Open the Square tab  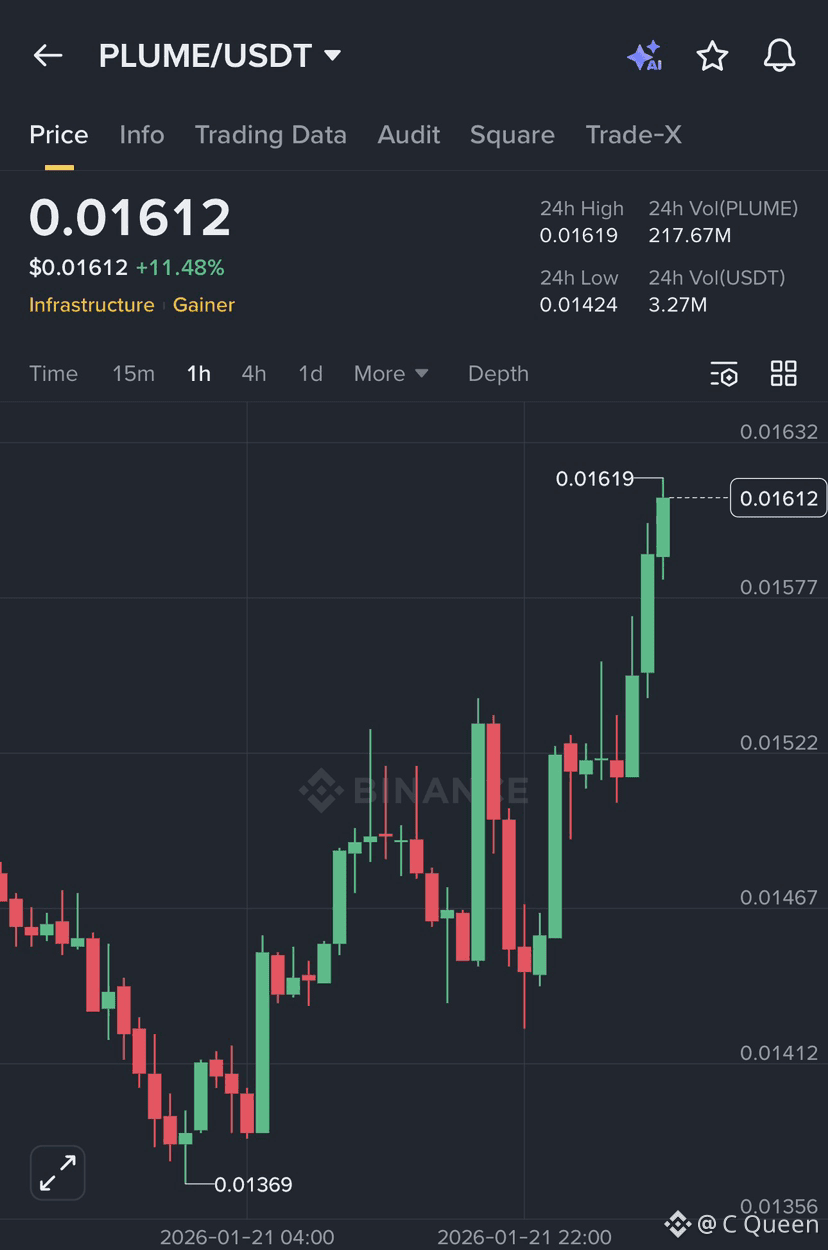tap(512, 134)
